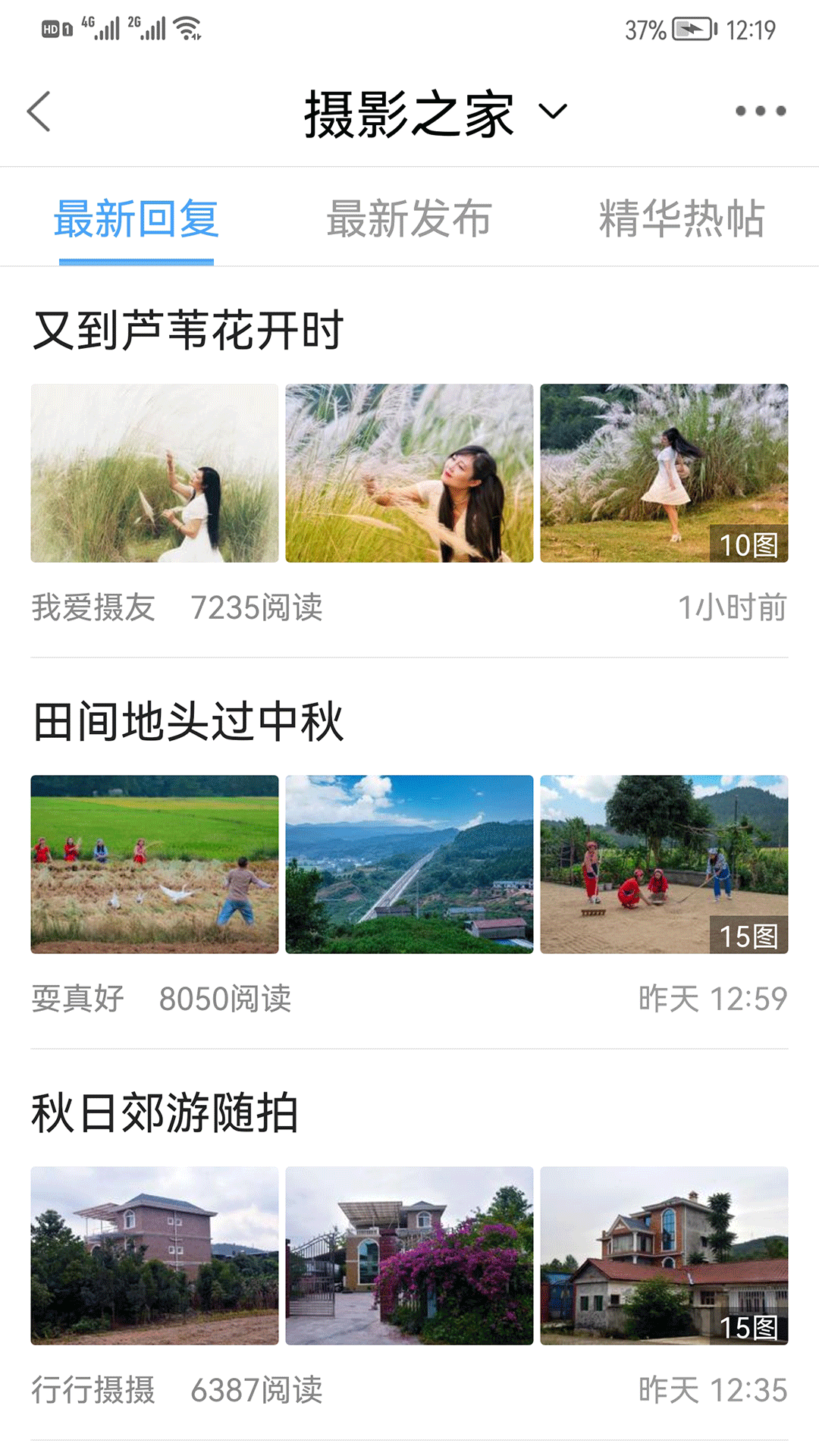The image size is (819, 1456).
Task: View 耍真好's profile
Action: coord(76,999)
